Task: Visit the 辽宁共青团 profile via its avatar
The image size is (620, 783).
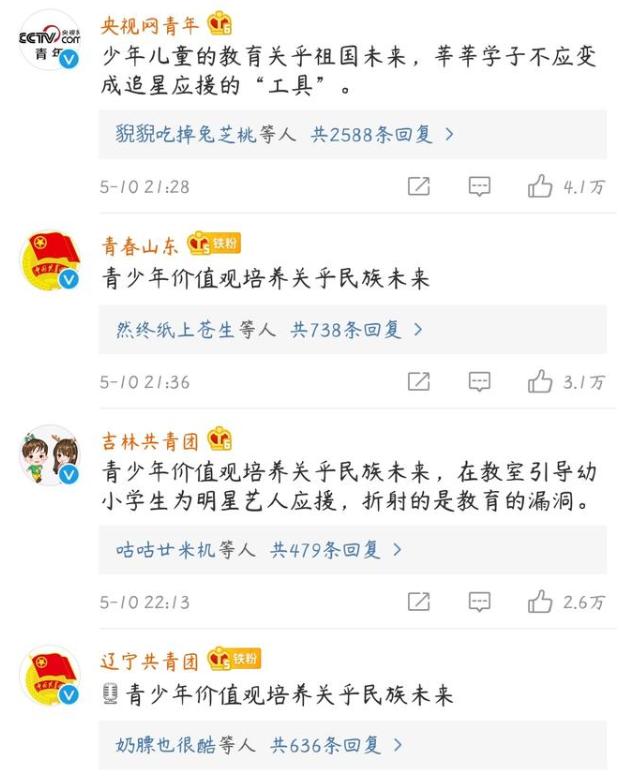Action: tap(49, 681)
